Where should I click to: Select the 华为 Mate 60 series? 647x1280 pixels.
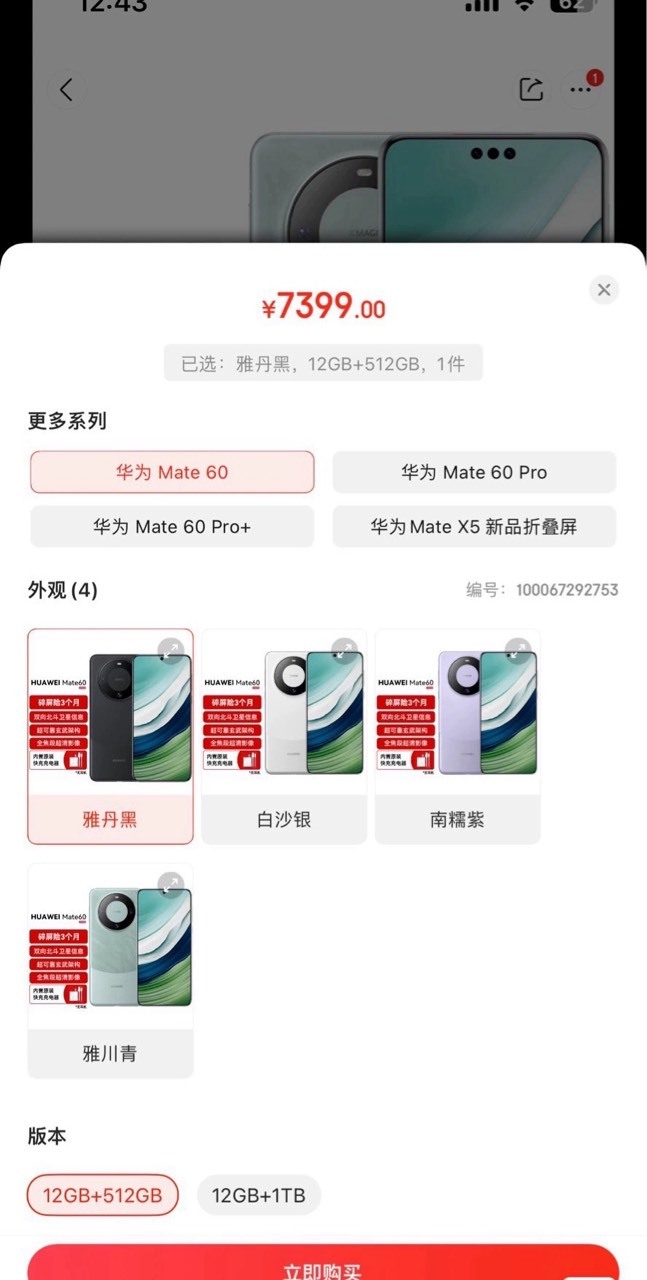point(172,472)
